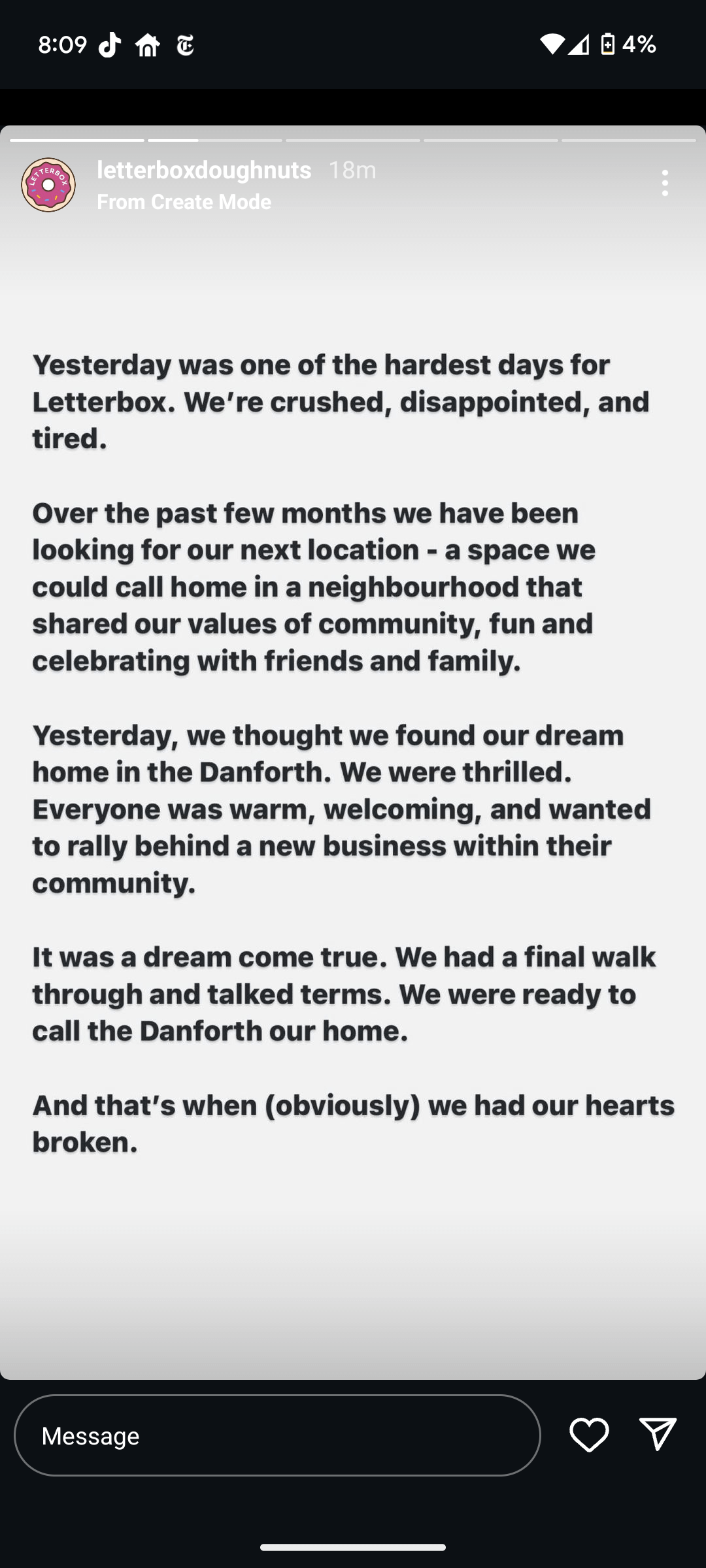Tap the letterboxdoughnuts username
Image resolution: width=706 pixels, height=1568 pixels.
coord(204,170)
